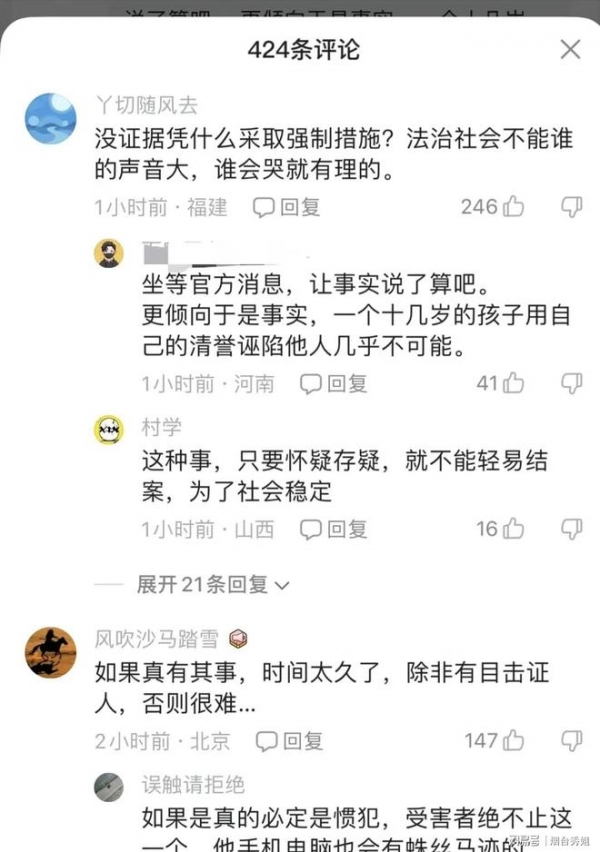The image size is (600, 852).
Task: Open 村学's profile avatar
Action: (x=109, y=430)
